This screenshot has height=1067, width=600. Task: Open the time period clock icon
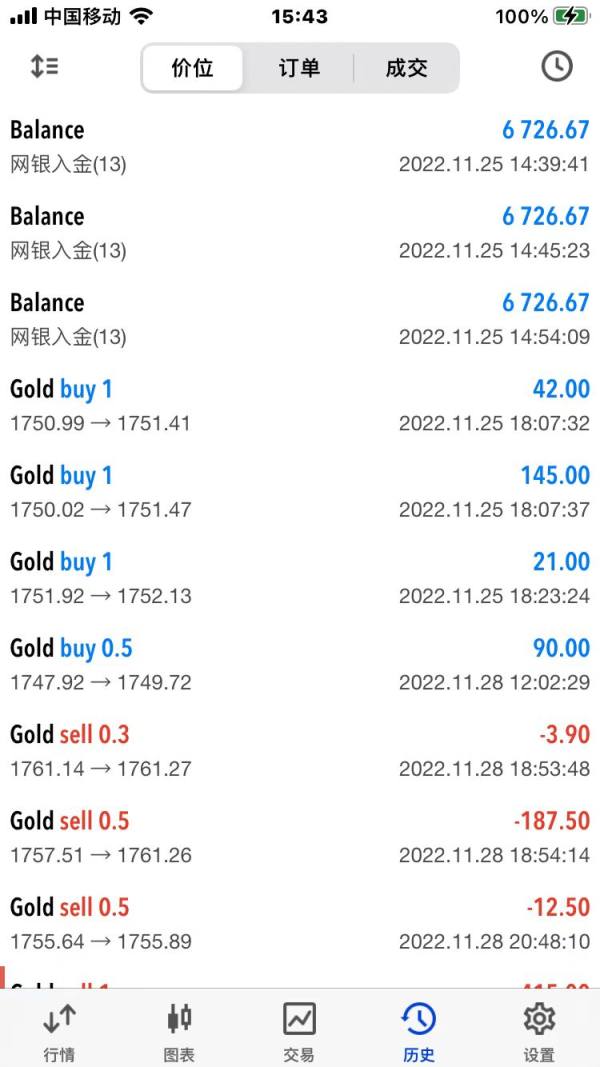click(x=556, y=67)
